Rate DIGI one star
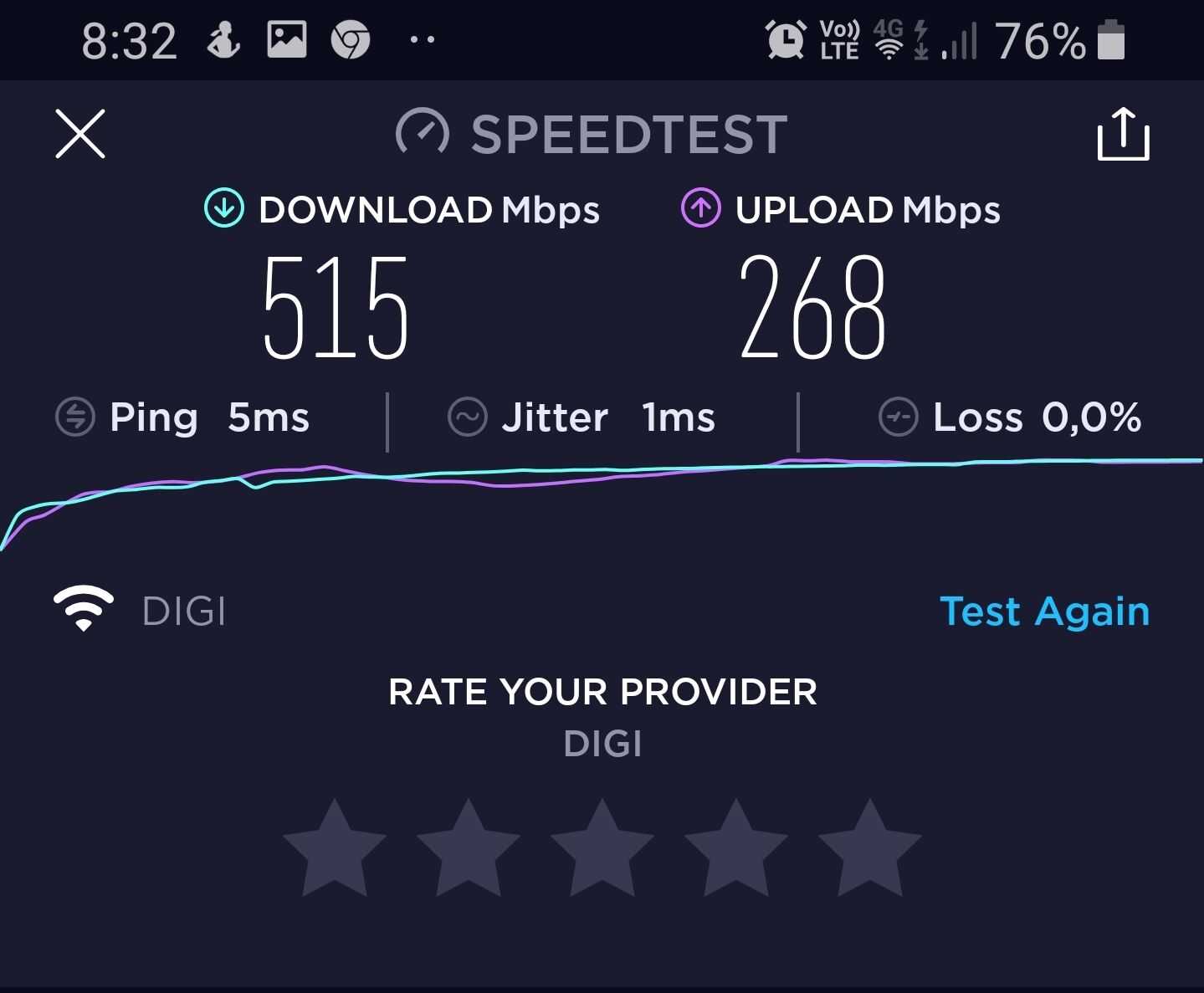This screenshot has width=1204, height=993. [x=335, y=849]
